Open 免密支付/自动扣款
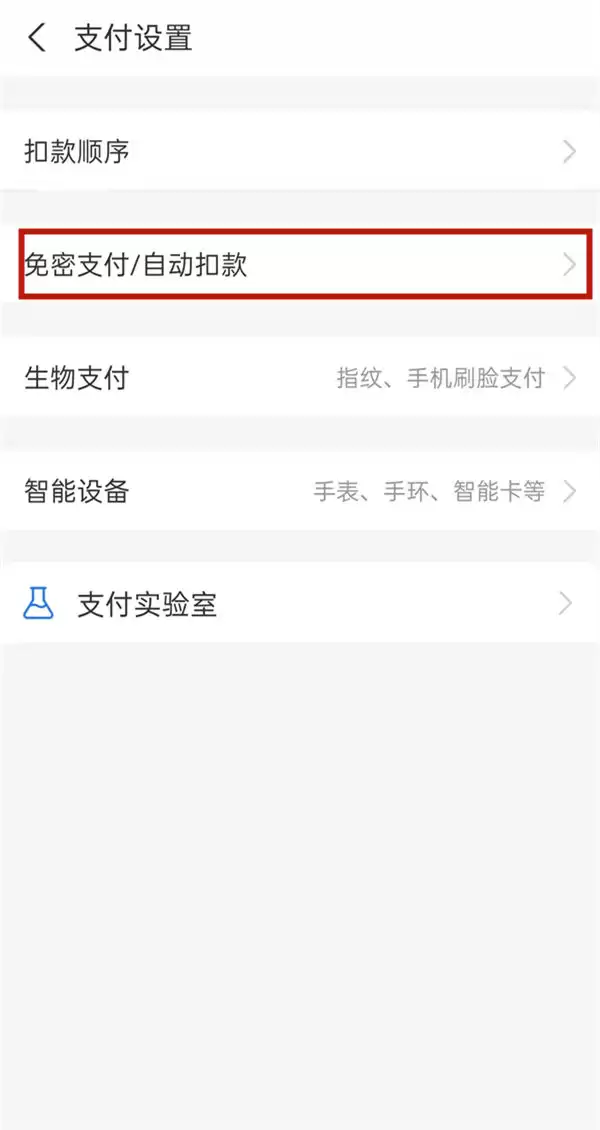Image resolution: width=600 pixels, height=1130 pixels. tap(300, 265)
